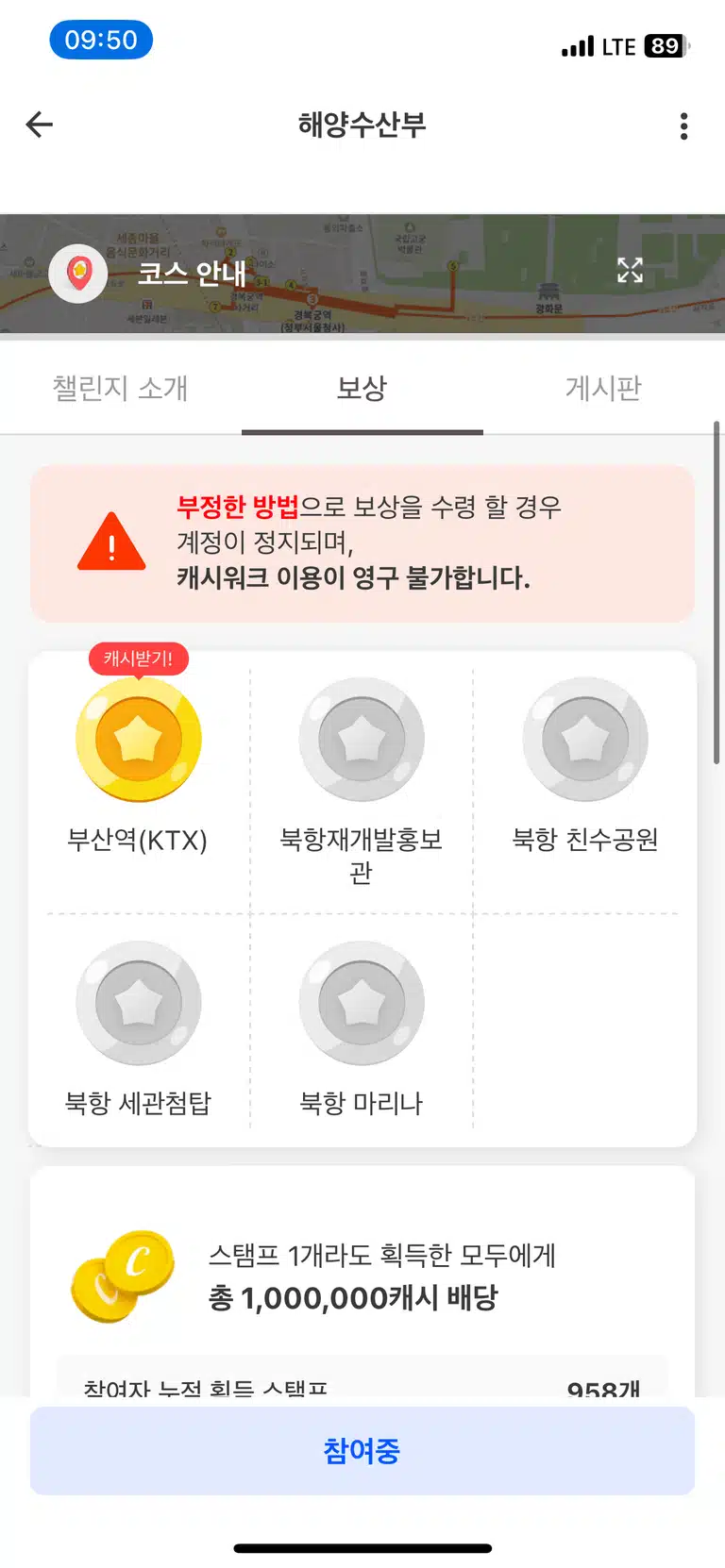Switch to the 게시판 tab
725x1568 pixels.
tap(604, 388)
